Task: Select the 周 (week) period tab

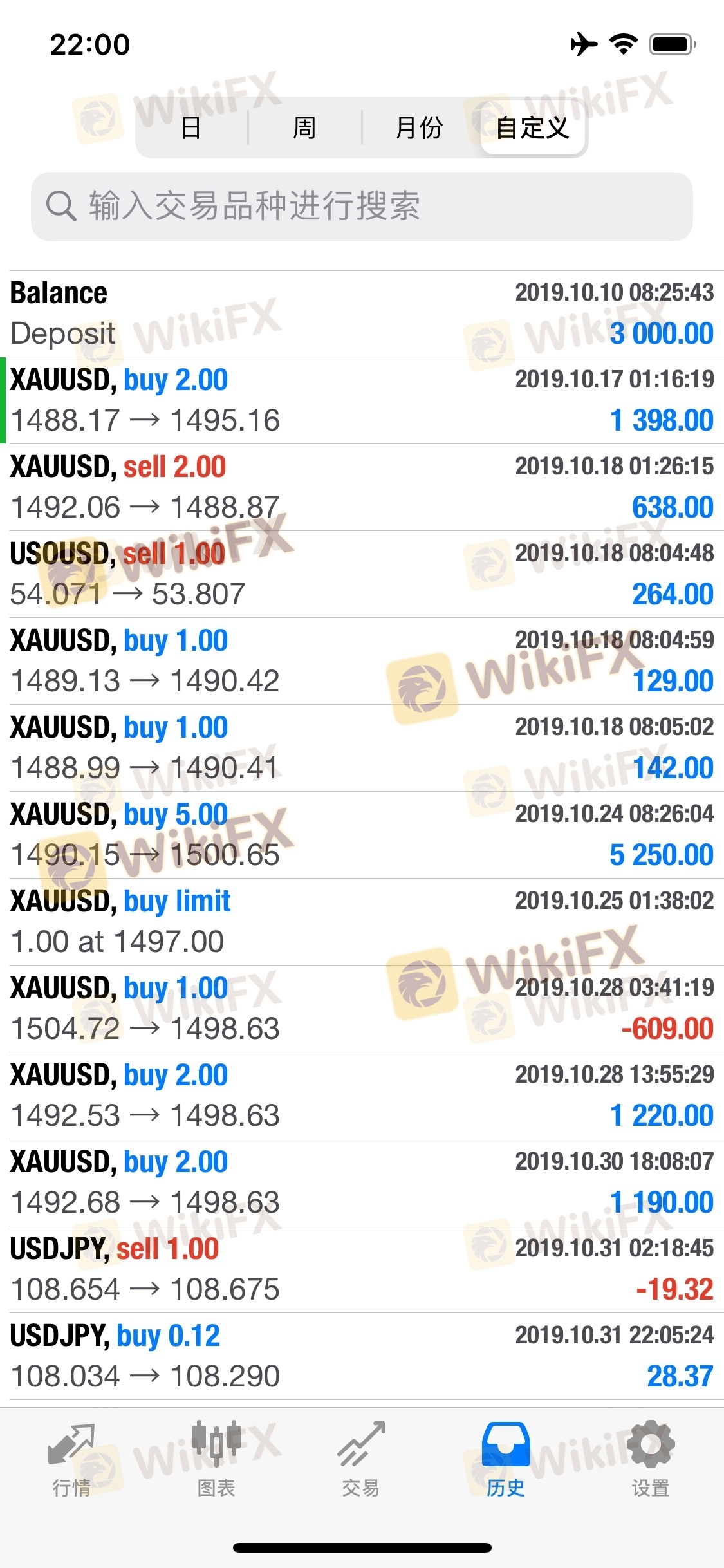Action: click(x=304, y=127)
